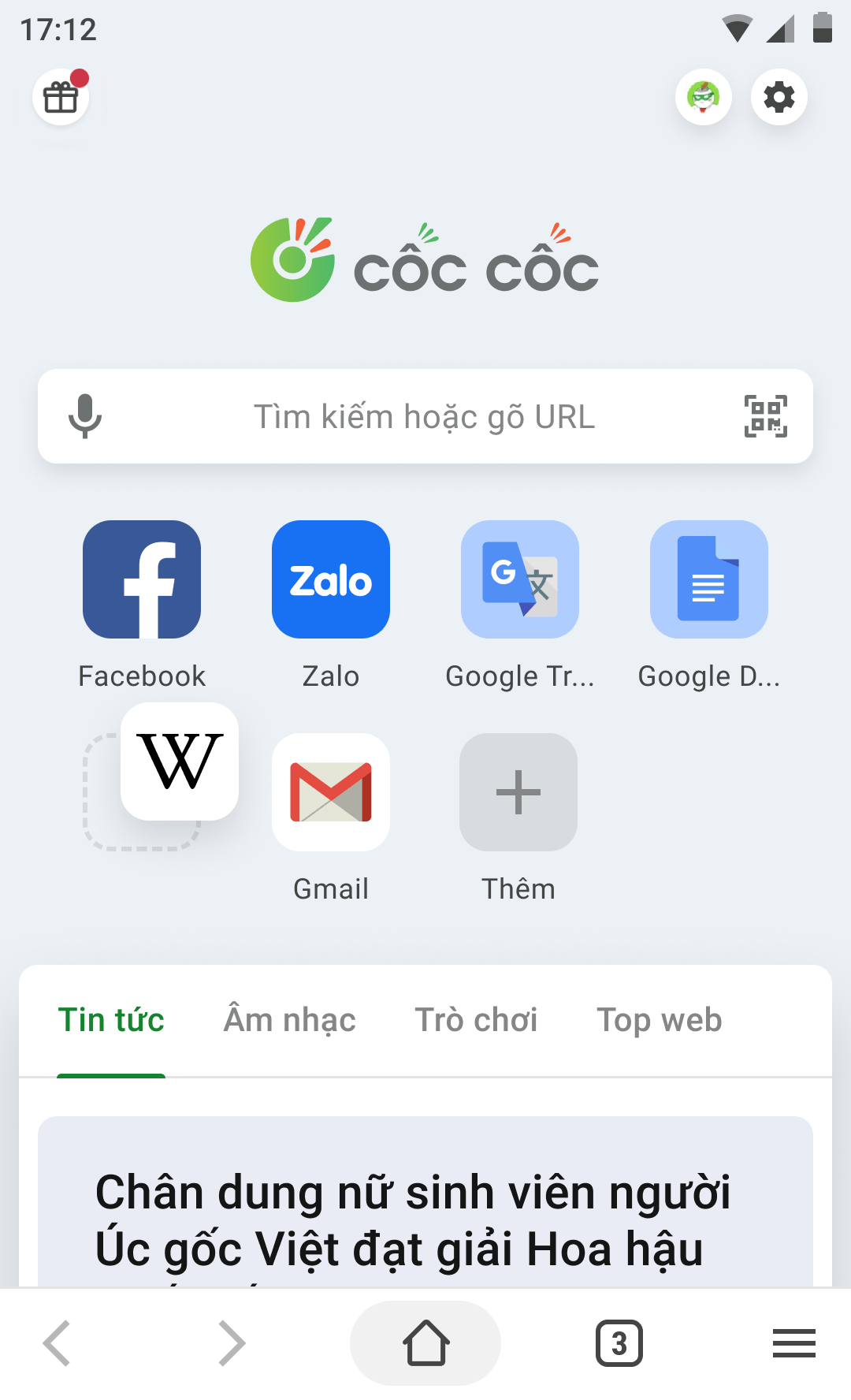Select the Top web tab

[659, 1020]
